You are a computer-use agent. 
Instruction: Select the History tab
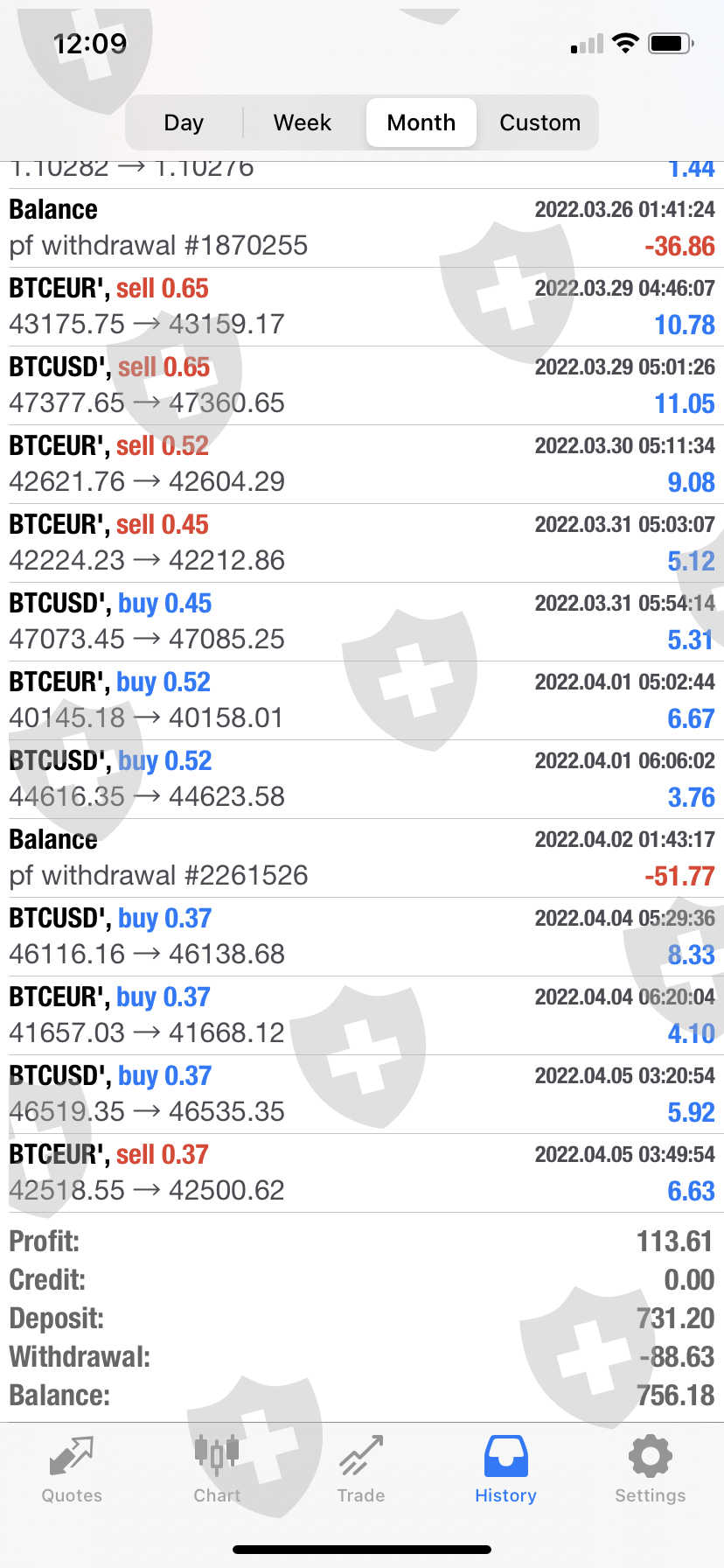[x=505, y=1470]
